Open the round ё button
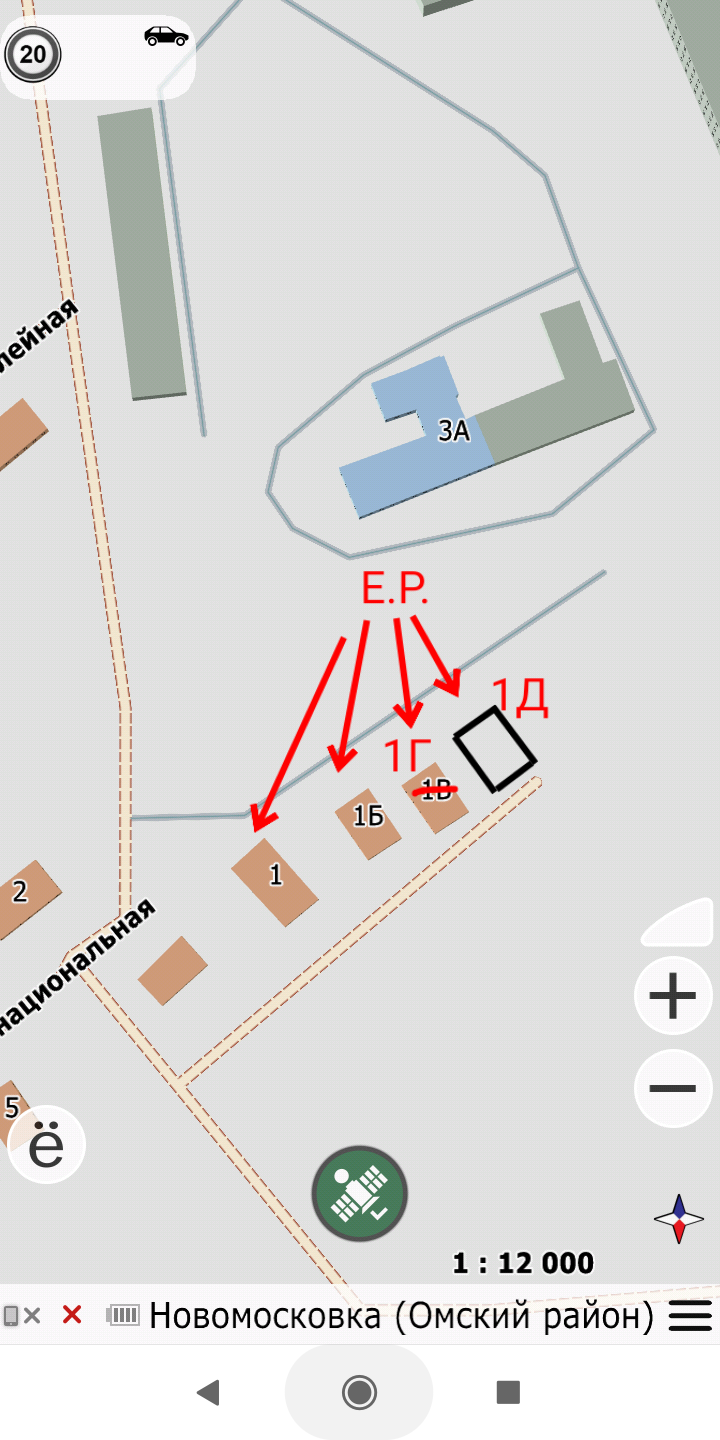 (47, 1145)
